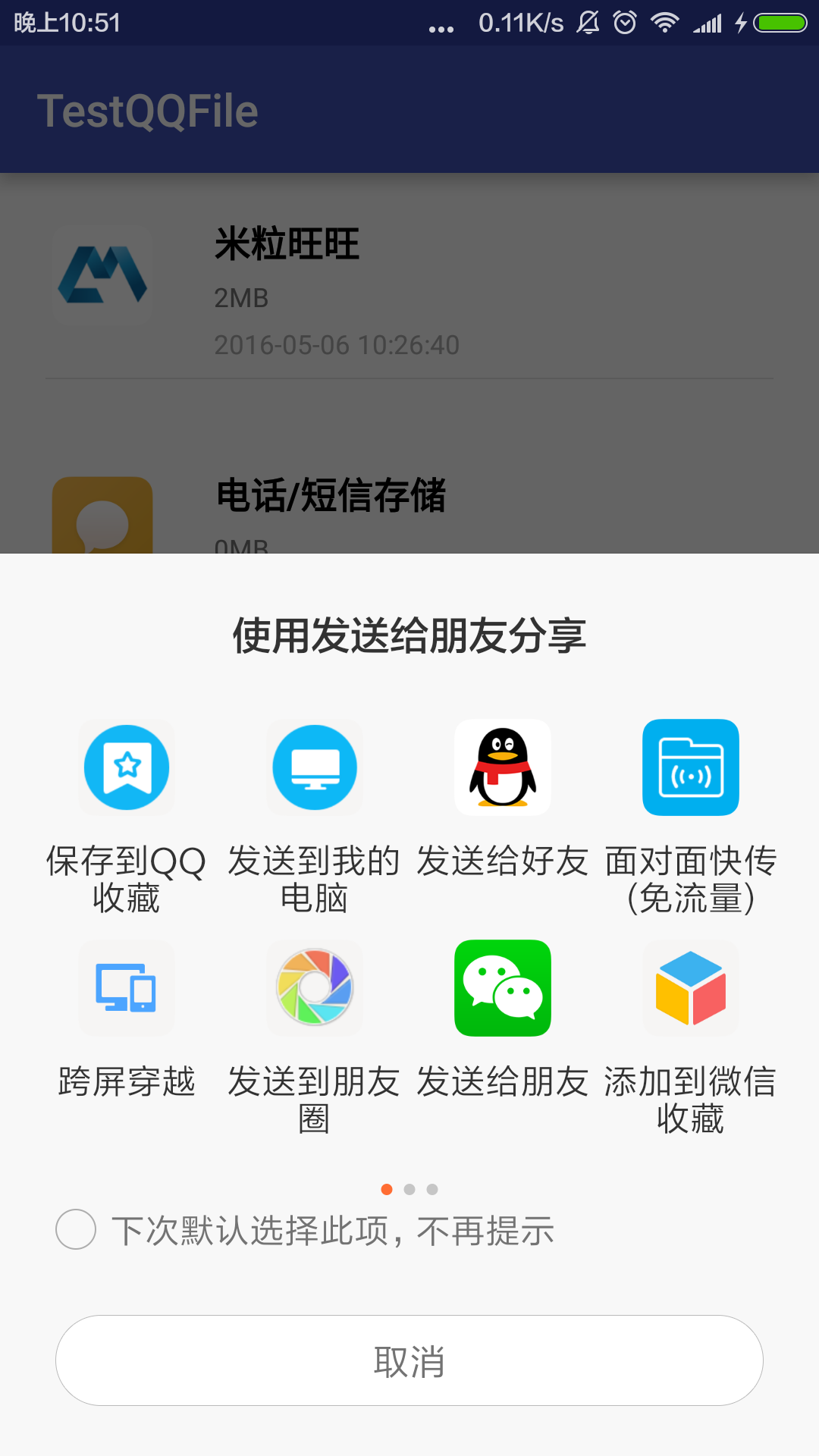Tap the active orange page dot
The image size is (819, 1456).
pyautogui.click(x=385, y=1188)
